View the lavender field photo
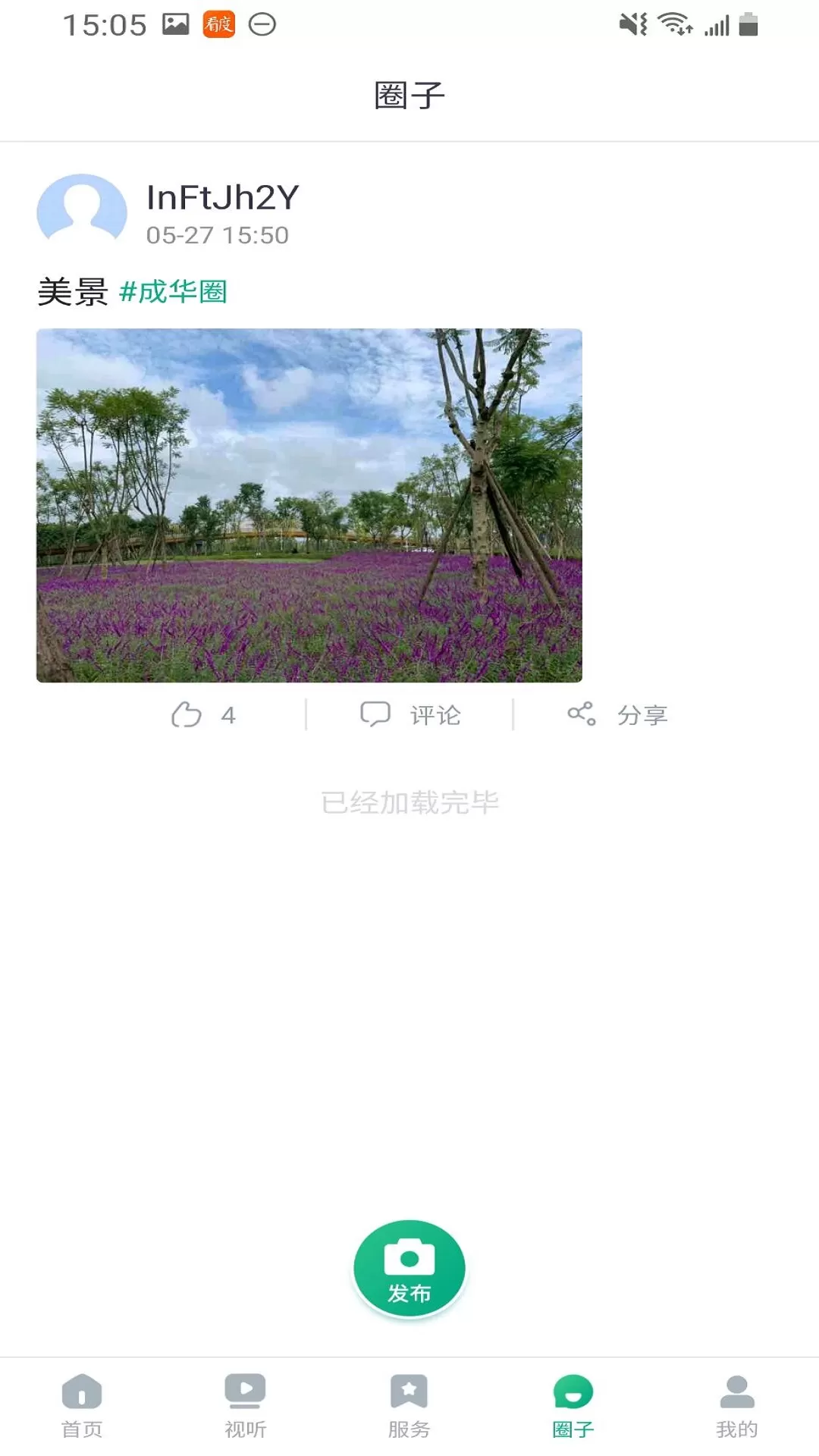This screenshot has height=1456, width=819. tap(309, 505)
